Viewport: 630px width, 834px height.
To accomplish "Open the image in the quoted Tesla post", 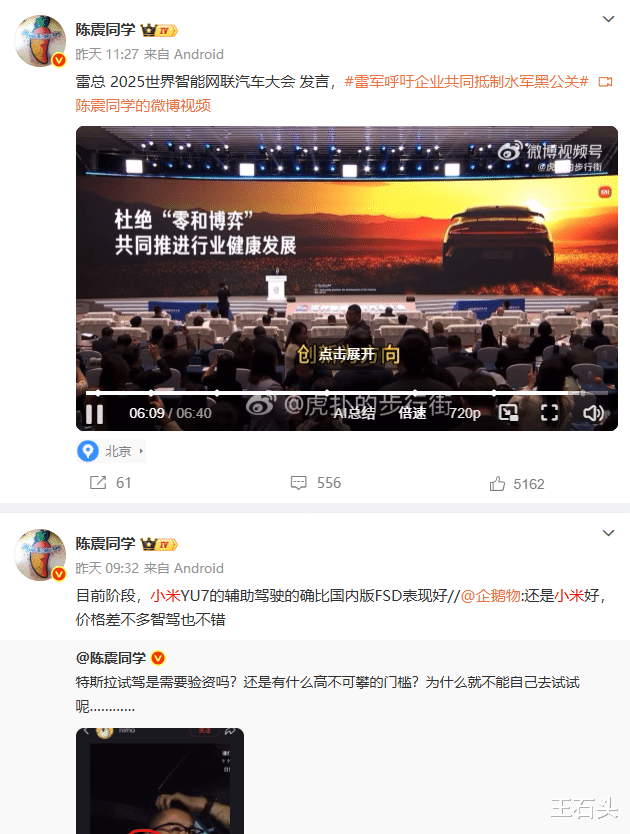I will pyautogui.click(x=160, y=780).
